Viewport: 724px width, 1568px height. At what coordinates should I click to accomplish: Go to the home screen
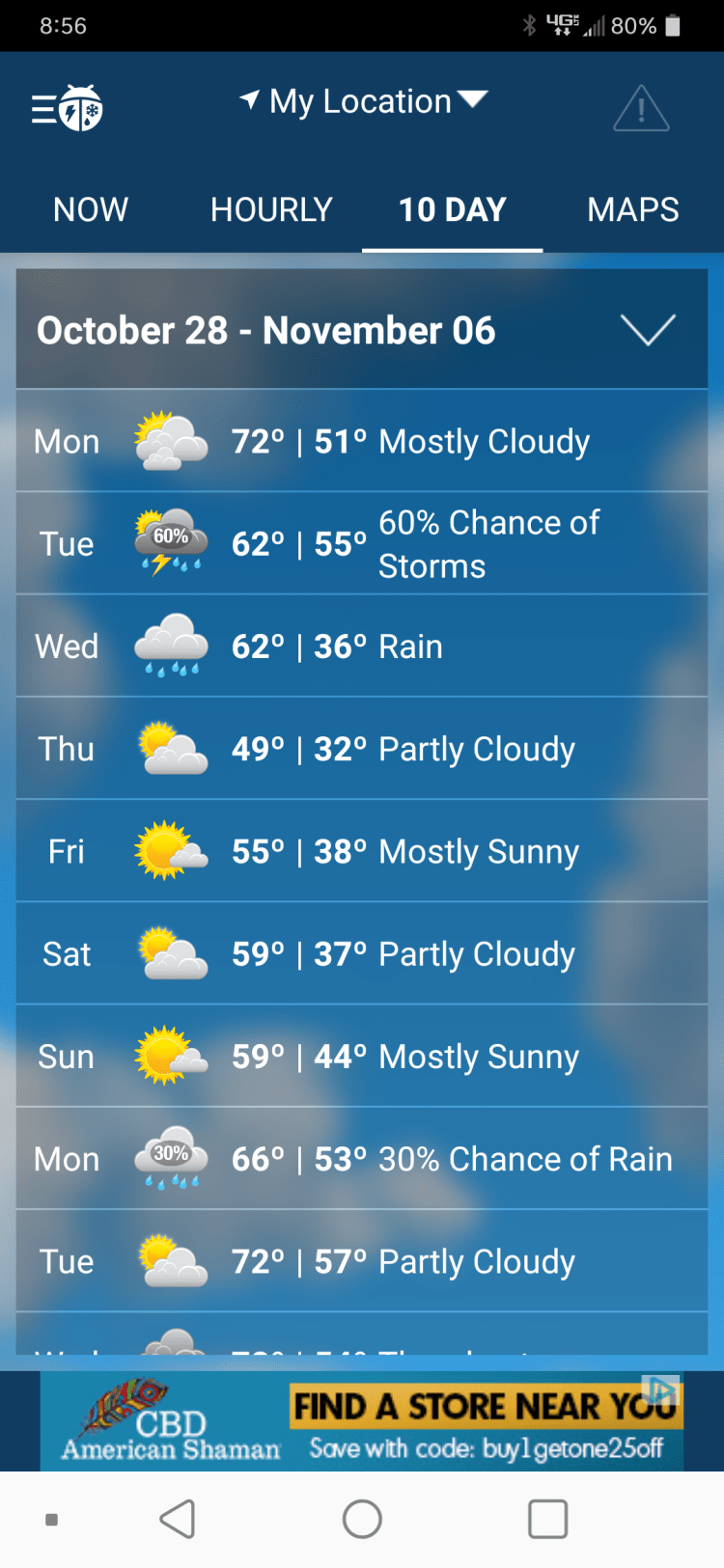(x=362, y=1519)
